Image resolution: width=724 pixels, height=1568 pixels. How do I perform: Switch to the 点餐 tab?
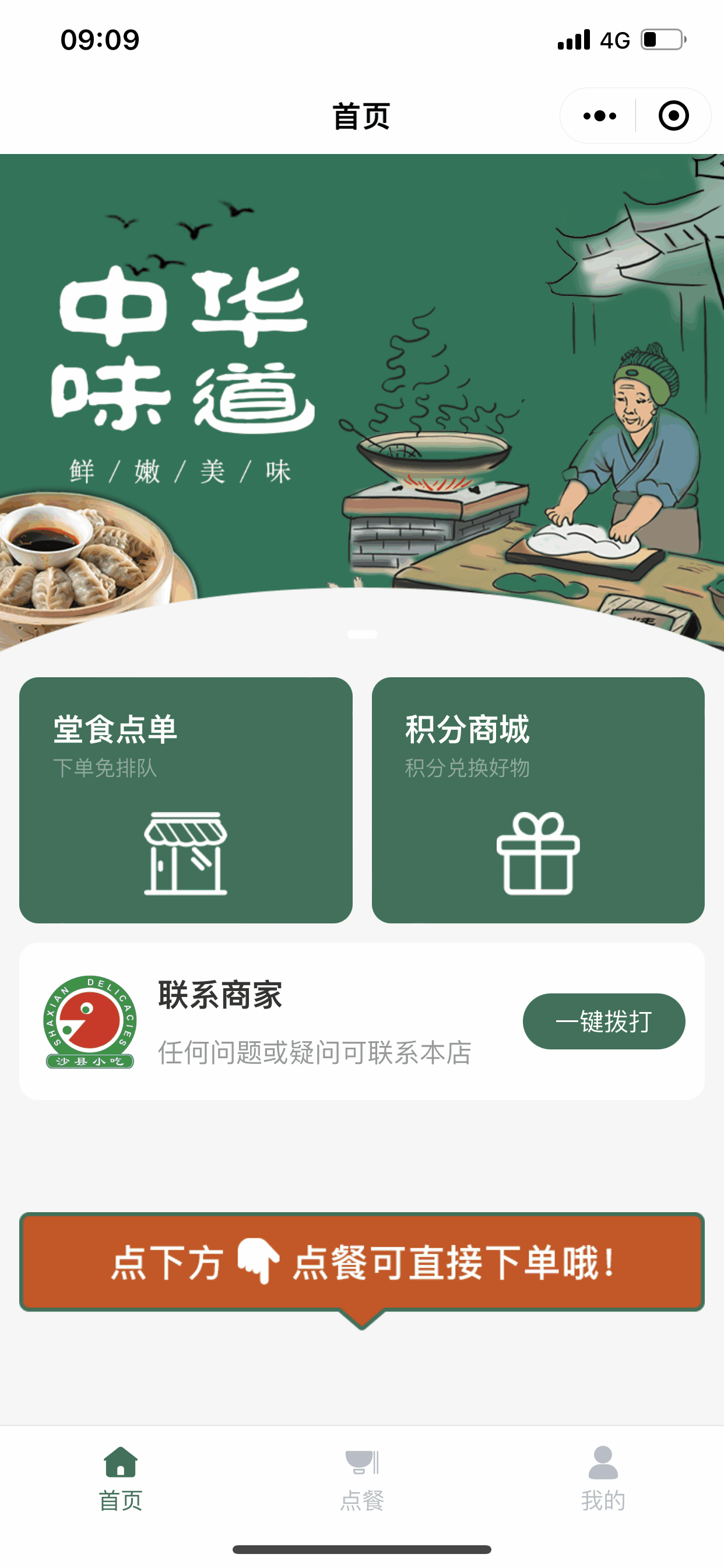coord(361,1480)
